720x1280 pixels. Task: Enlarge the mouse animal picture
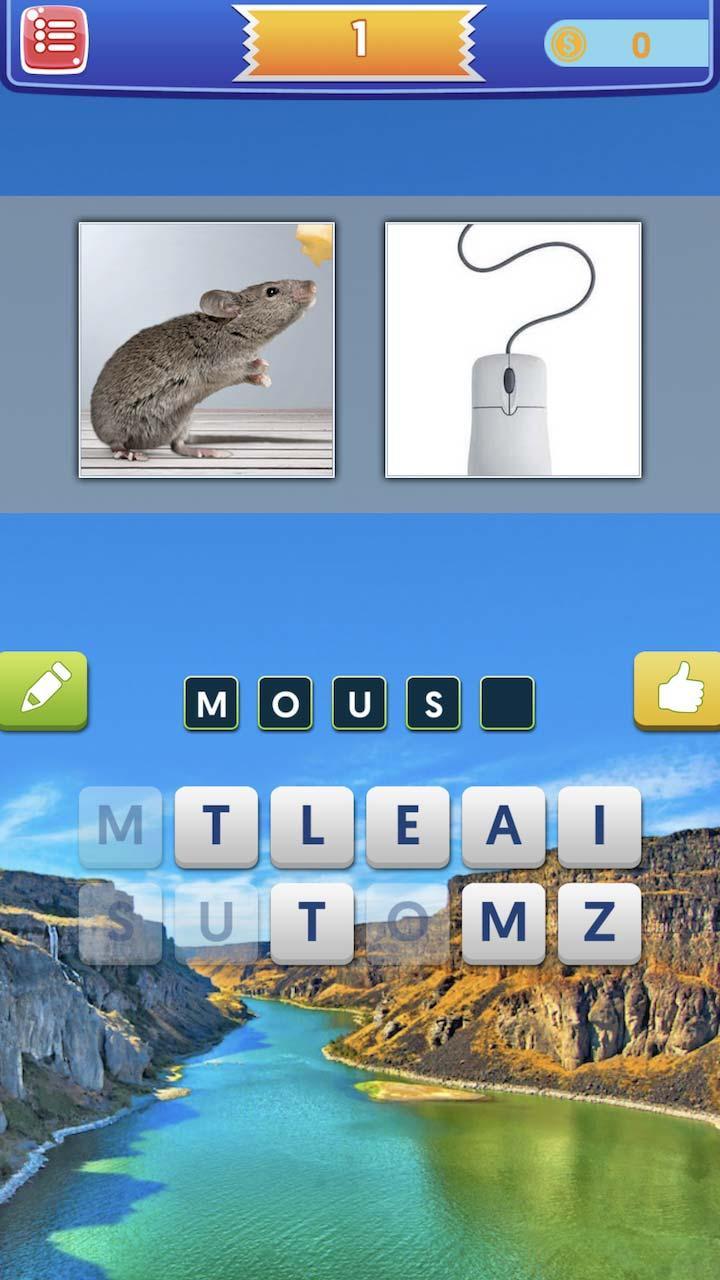(207, 350)
